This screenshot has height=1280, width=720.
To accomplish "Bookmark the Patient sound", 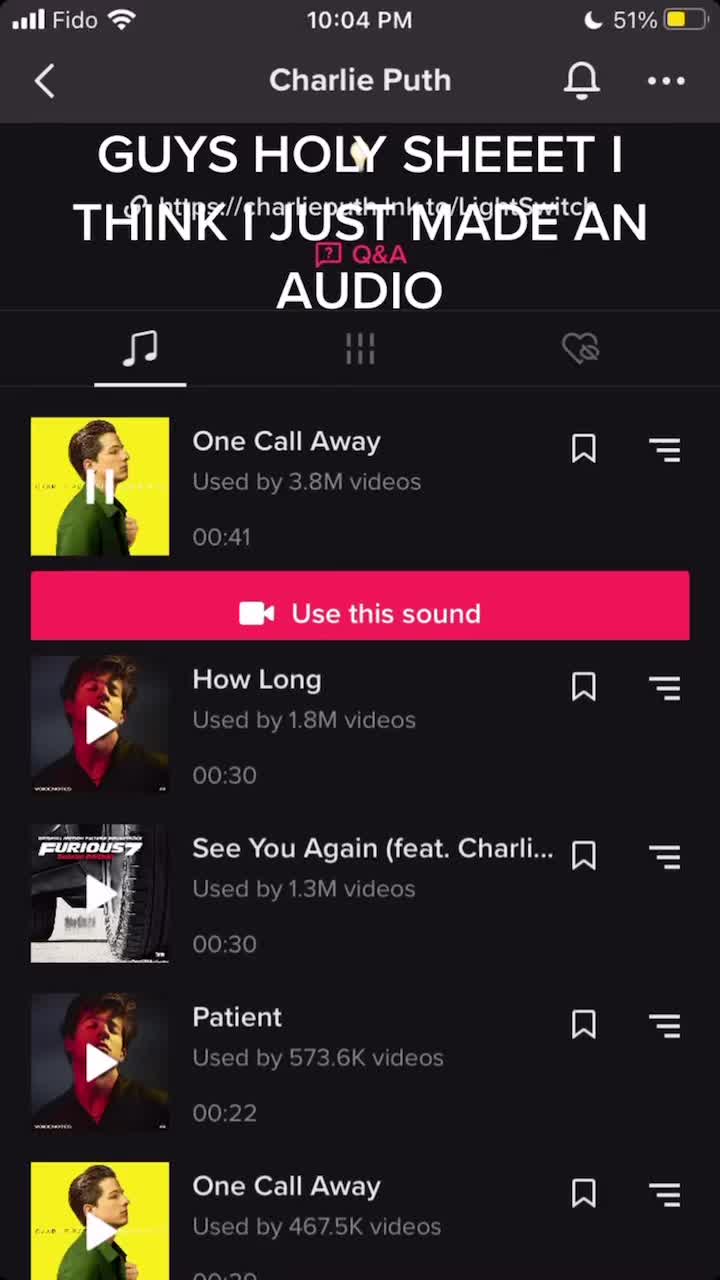I will (584, 1025).
